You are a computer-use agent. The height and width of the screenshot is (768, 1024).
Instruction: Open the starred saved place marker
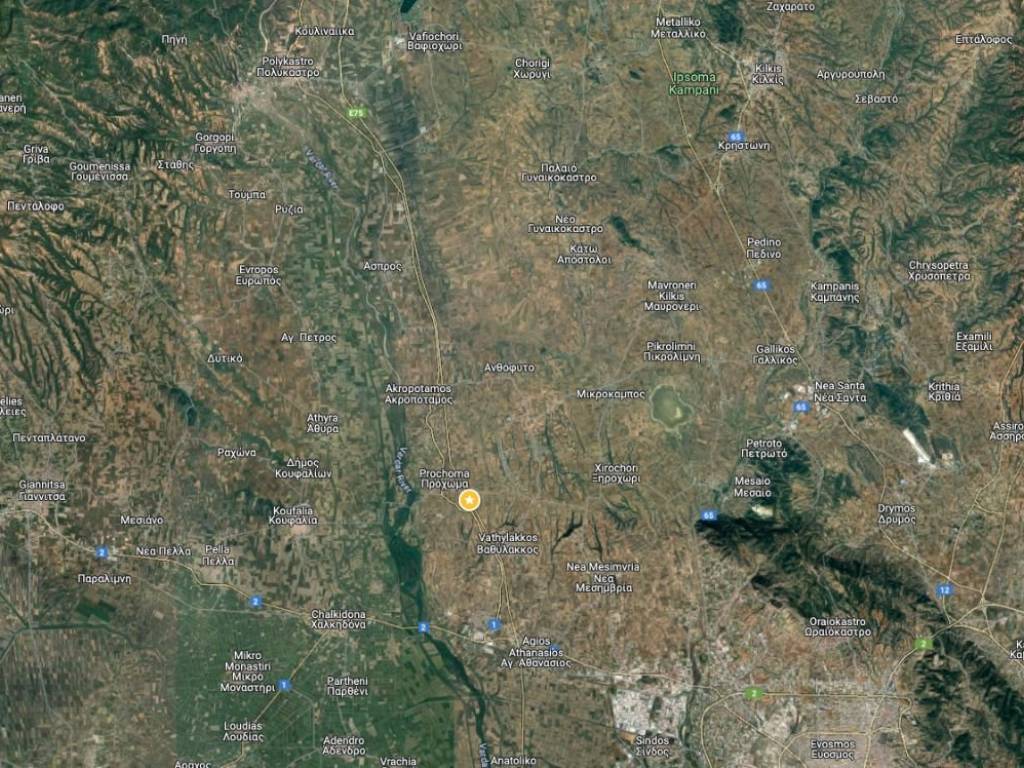click(x=469, y=500)
